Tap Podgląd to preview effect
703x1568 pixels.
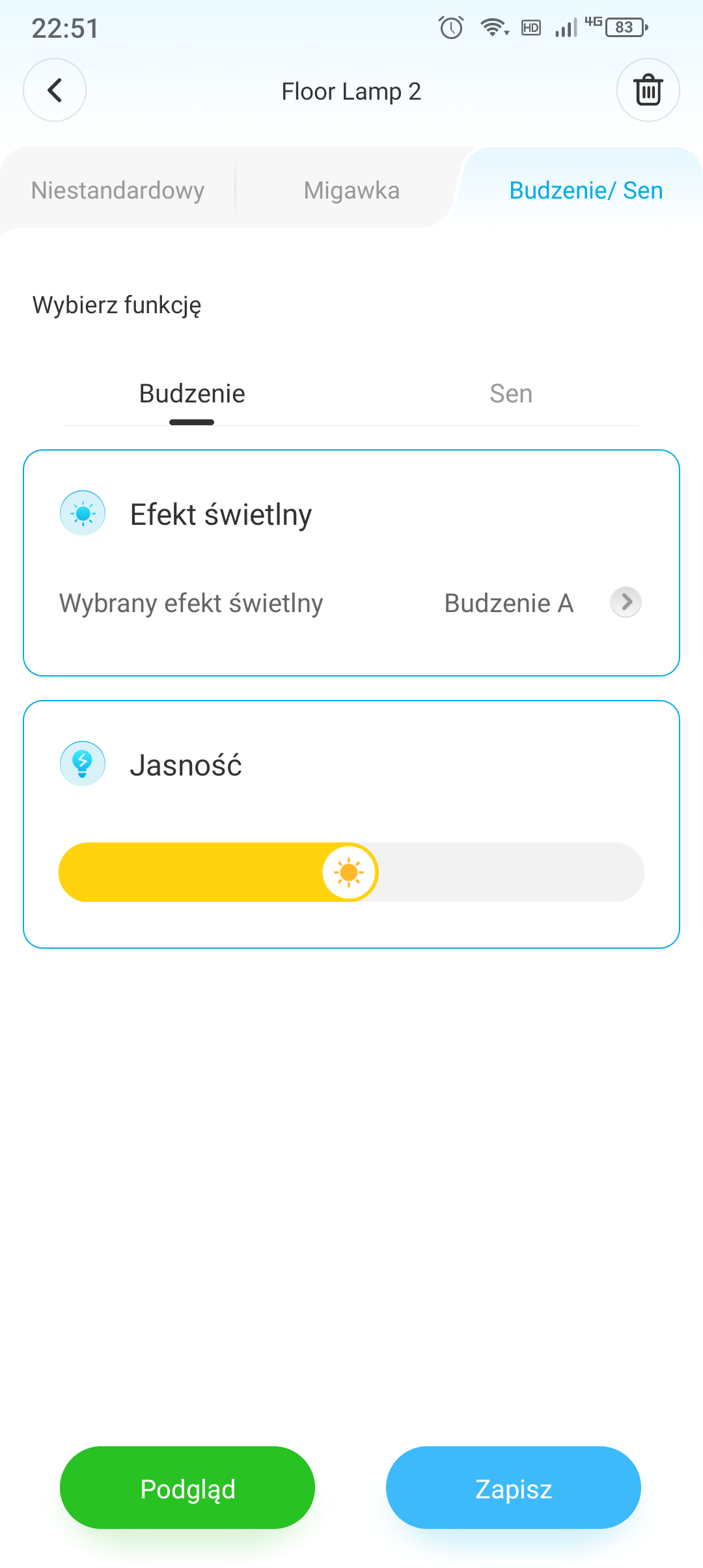point(187,1488)
